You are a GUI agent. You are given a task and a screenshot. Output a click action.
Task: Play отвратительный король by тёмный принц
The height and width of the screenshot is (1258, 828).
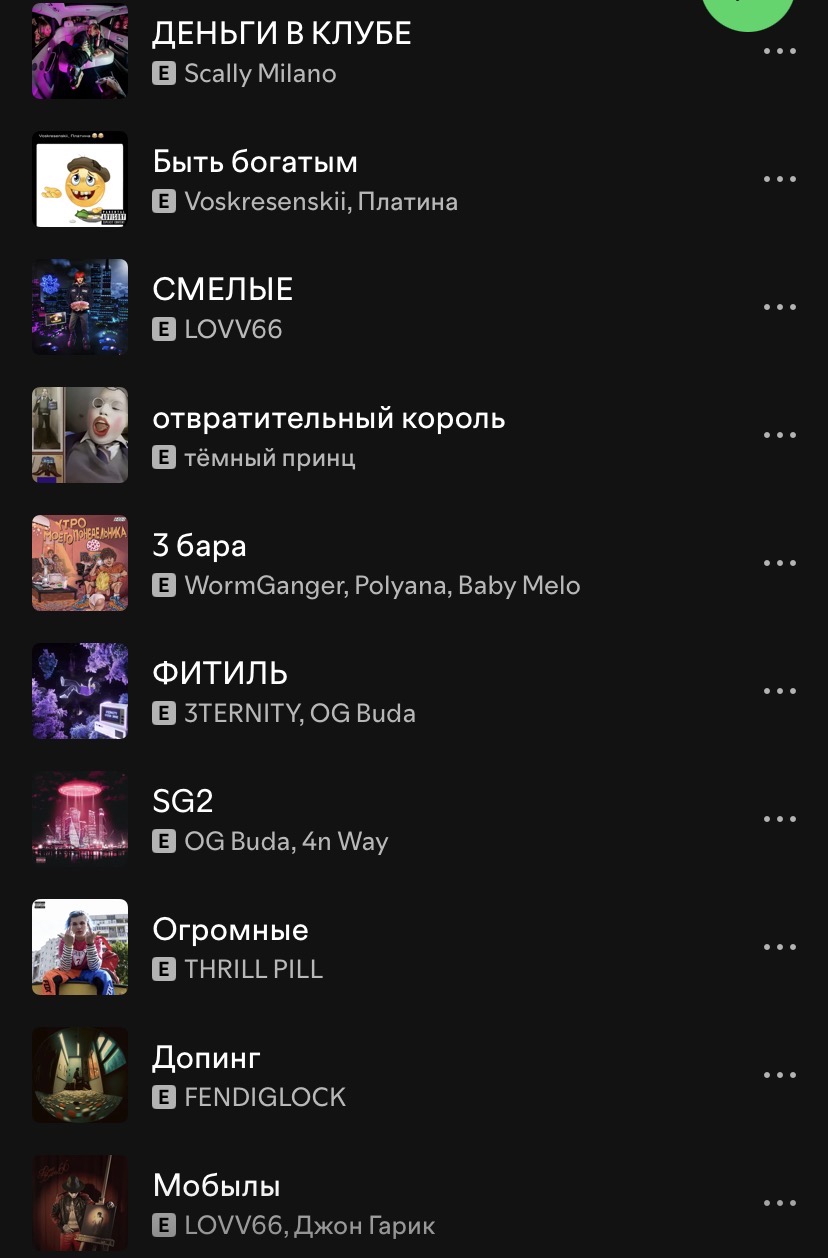coord(328,418)
